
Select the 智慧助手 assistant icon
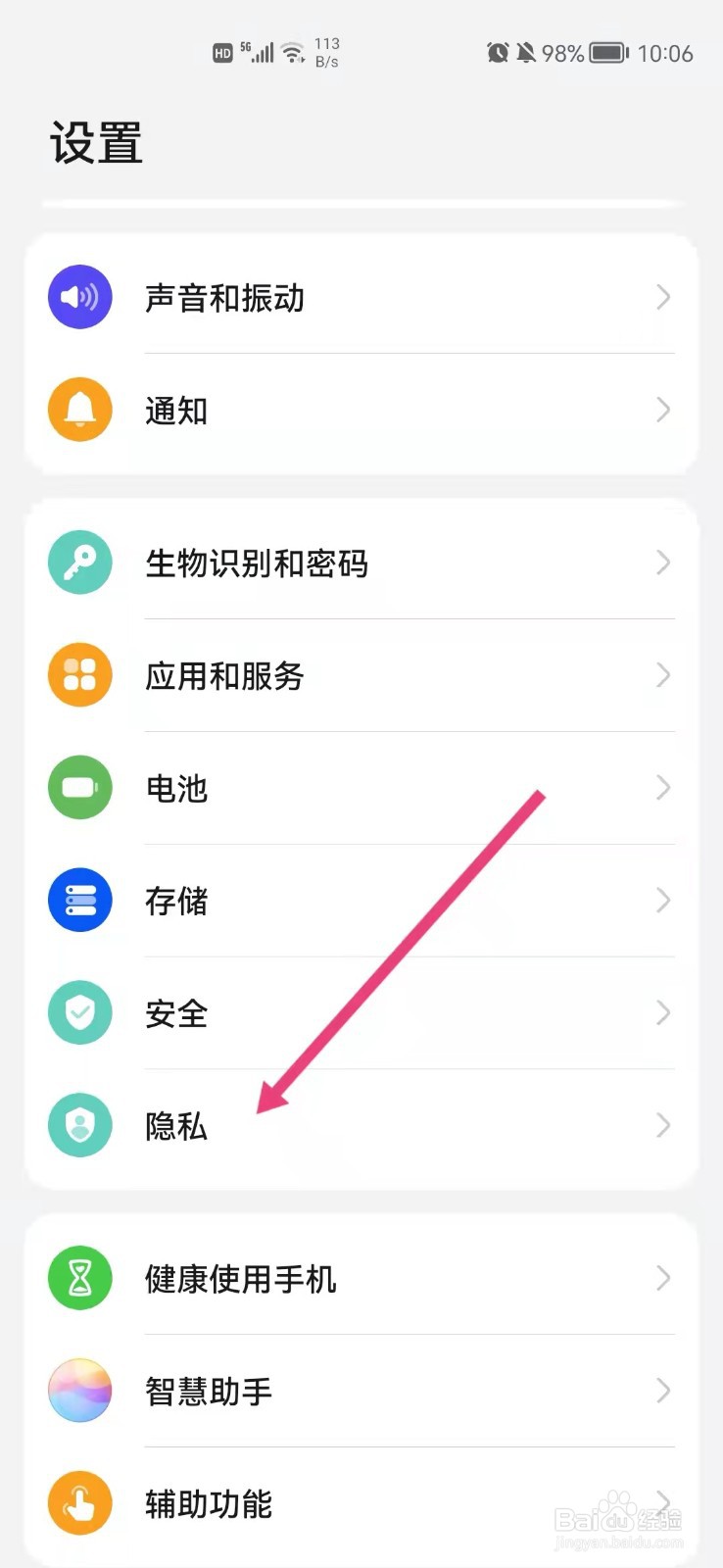tap(79, 1391)
